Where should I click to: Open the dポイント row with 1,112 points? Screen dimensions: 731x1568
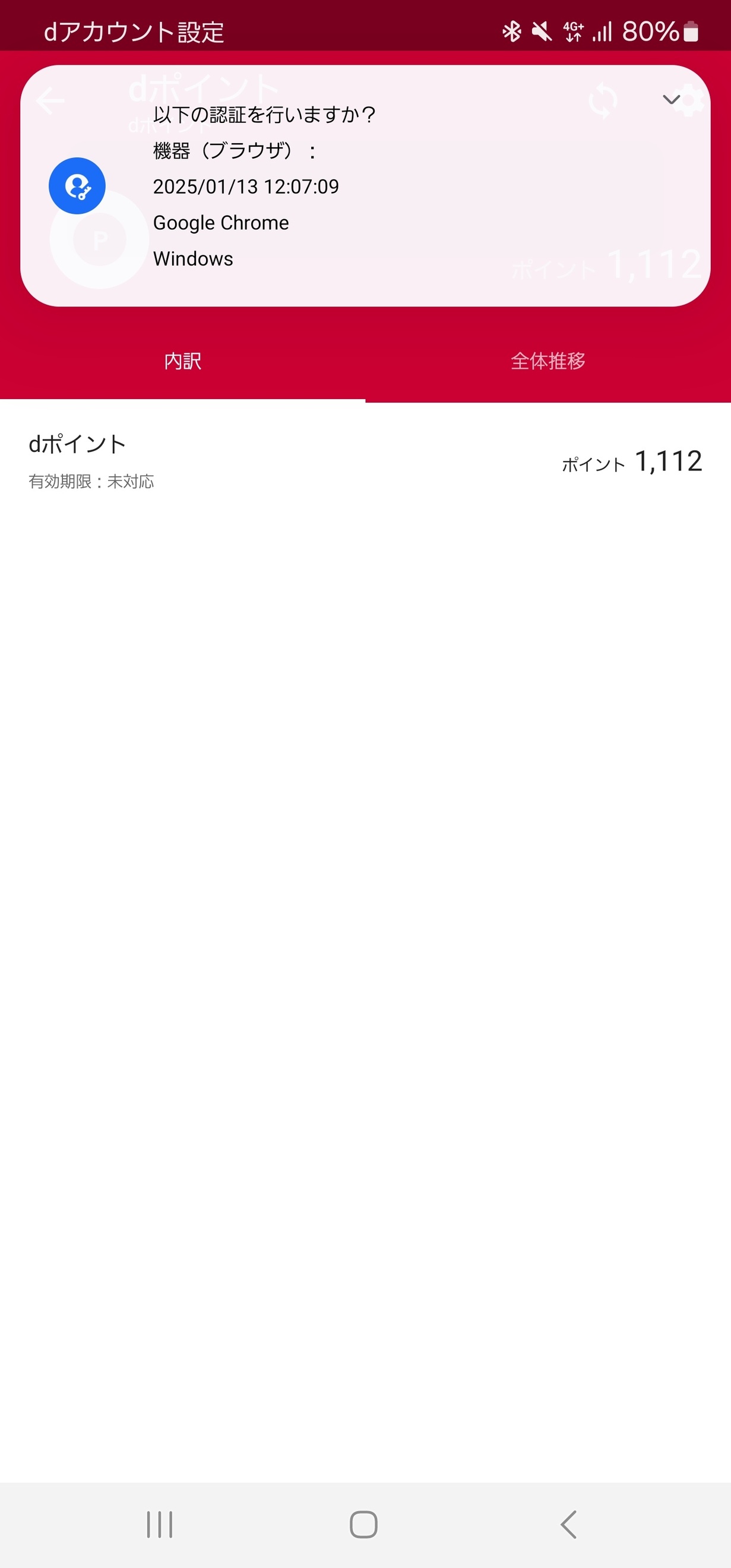click(365, 461)
